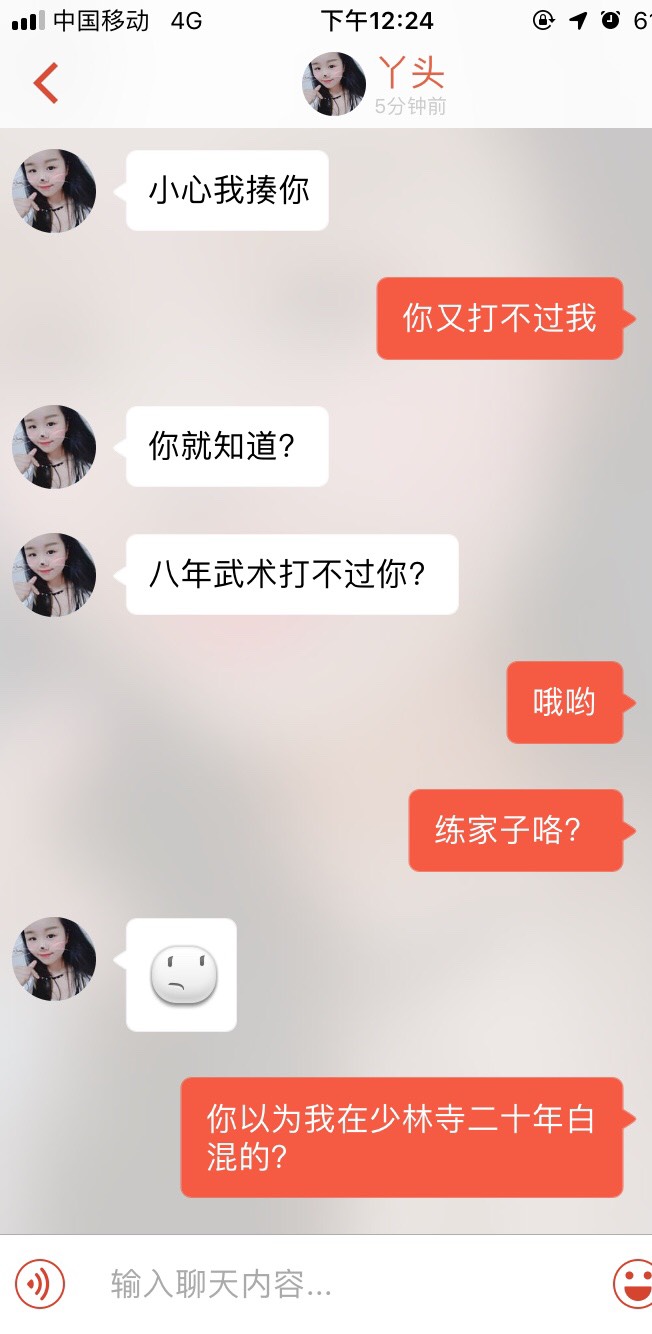The image size is (652, 1334).
Task: Open 丫头's profile from the header avatar
Action: [334, 85]
